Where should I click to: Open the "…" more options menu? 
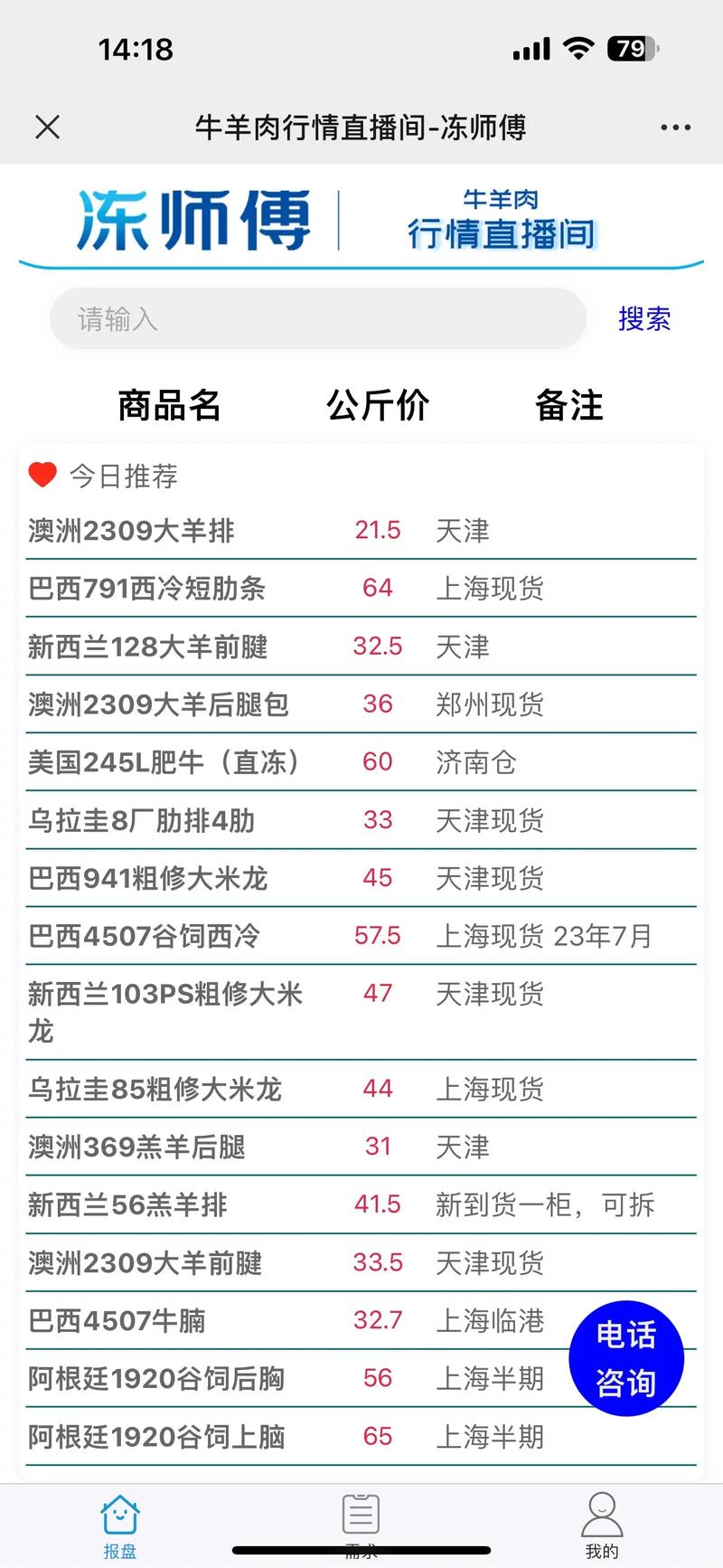pyautogui.click(x=675, y=127)
